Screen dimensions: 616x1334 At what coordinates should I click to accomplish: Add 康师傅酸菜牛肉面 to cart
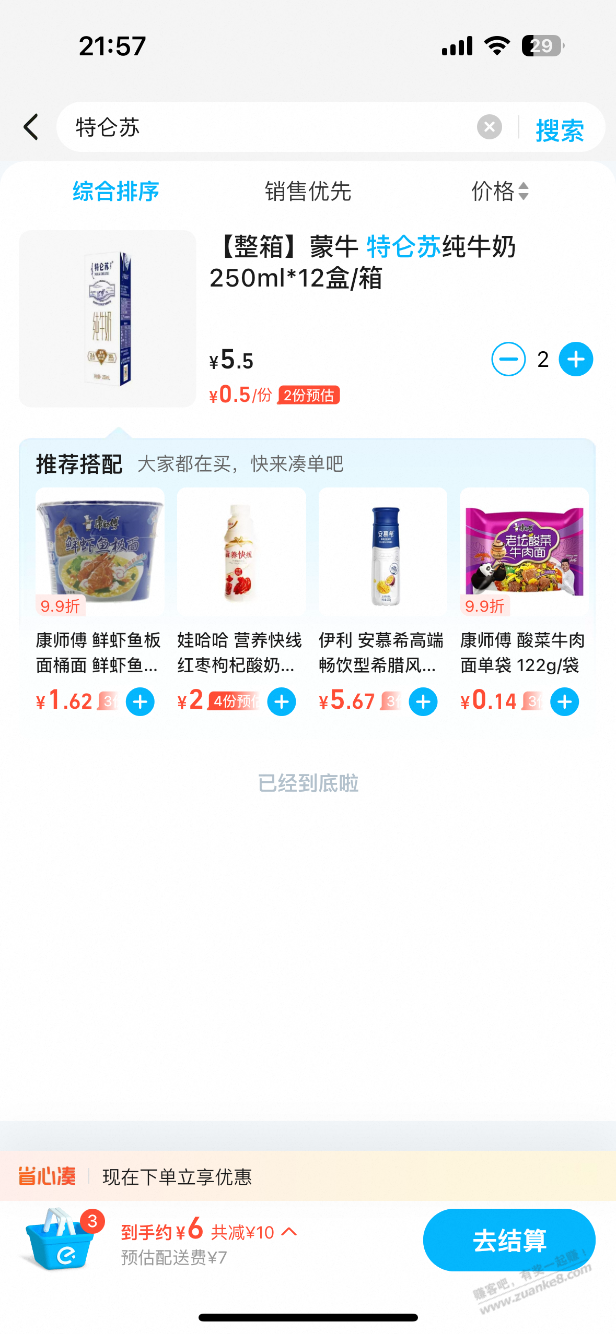[x=565, y=702]
